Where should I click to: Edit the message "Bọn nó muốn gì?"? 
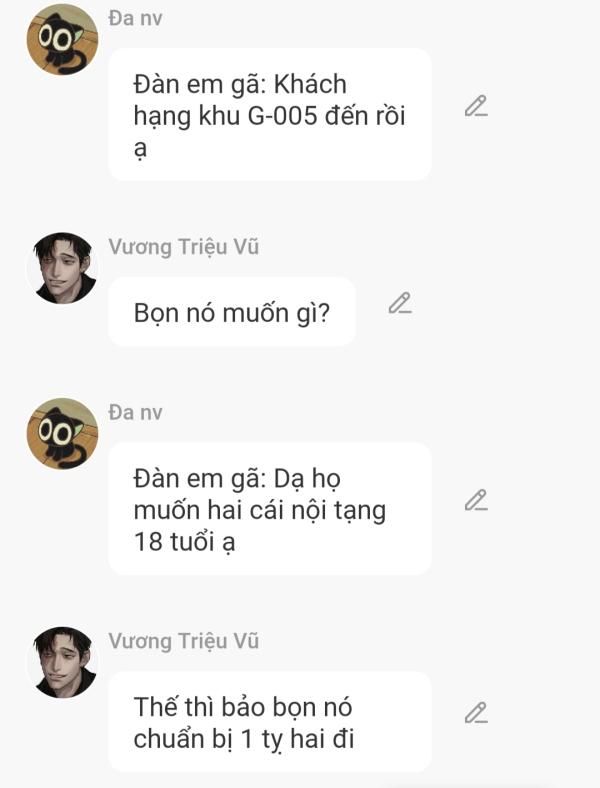coord(400,303)
